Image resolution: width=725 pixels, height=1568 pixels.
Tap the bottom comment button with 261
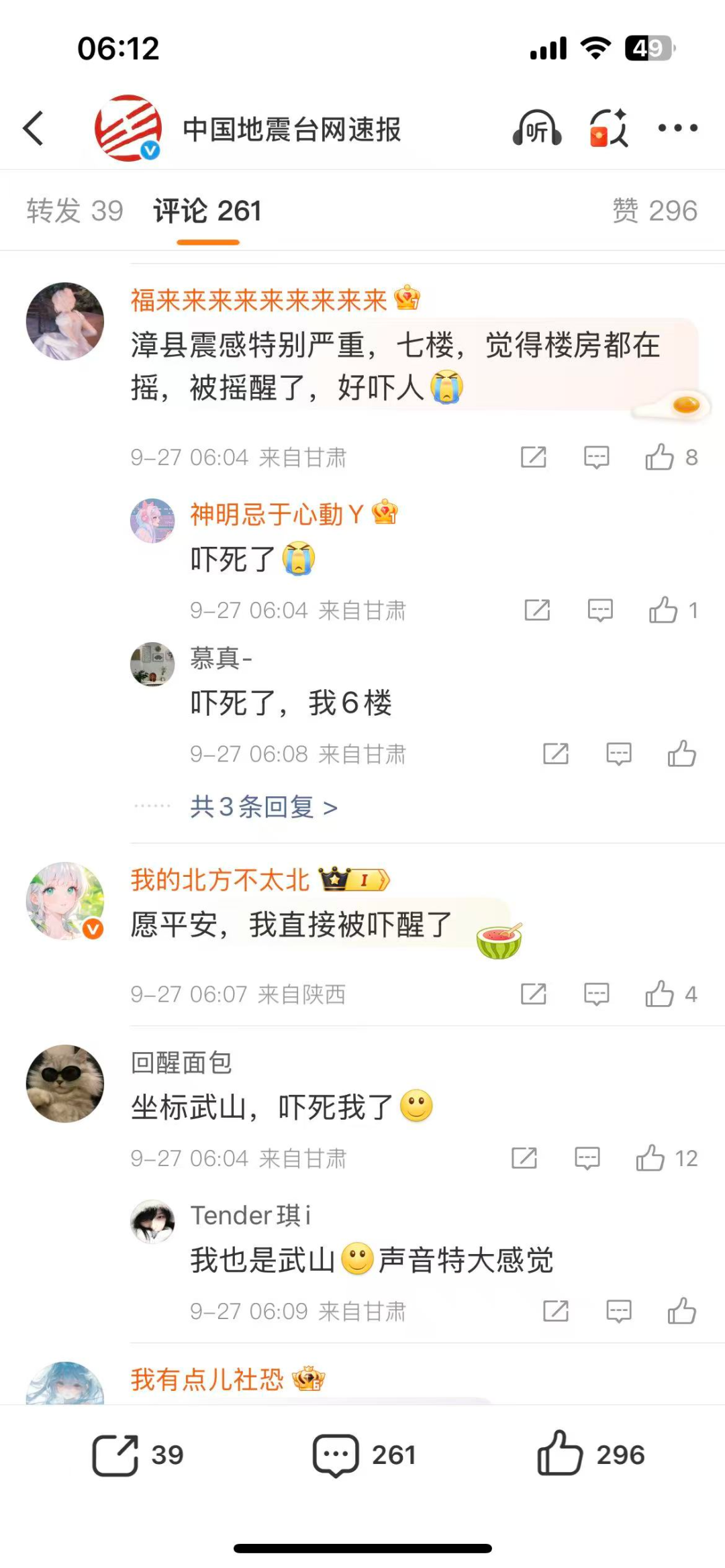point(363,1455)
